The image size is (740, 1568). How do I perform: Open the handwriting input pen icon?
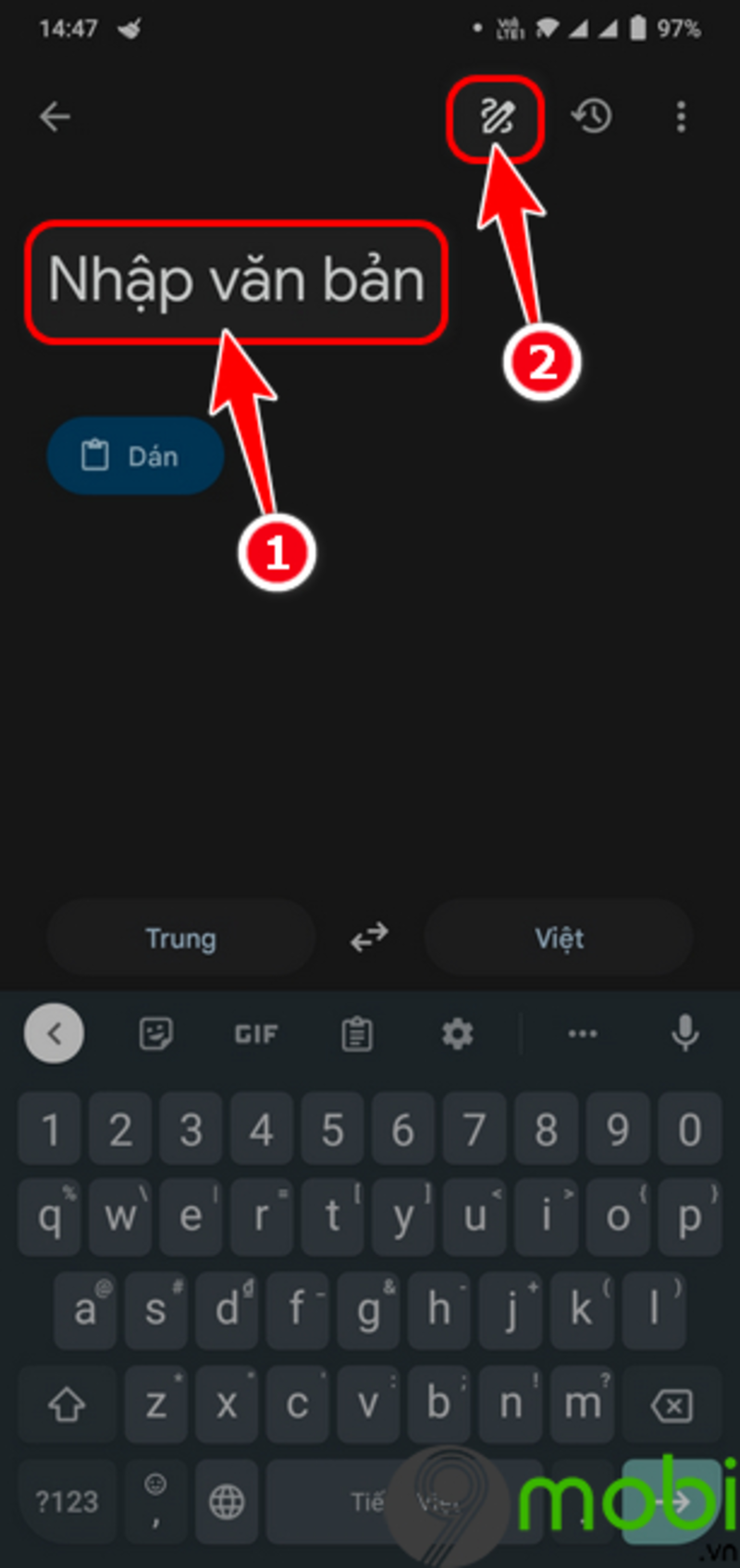496,118
